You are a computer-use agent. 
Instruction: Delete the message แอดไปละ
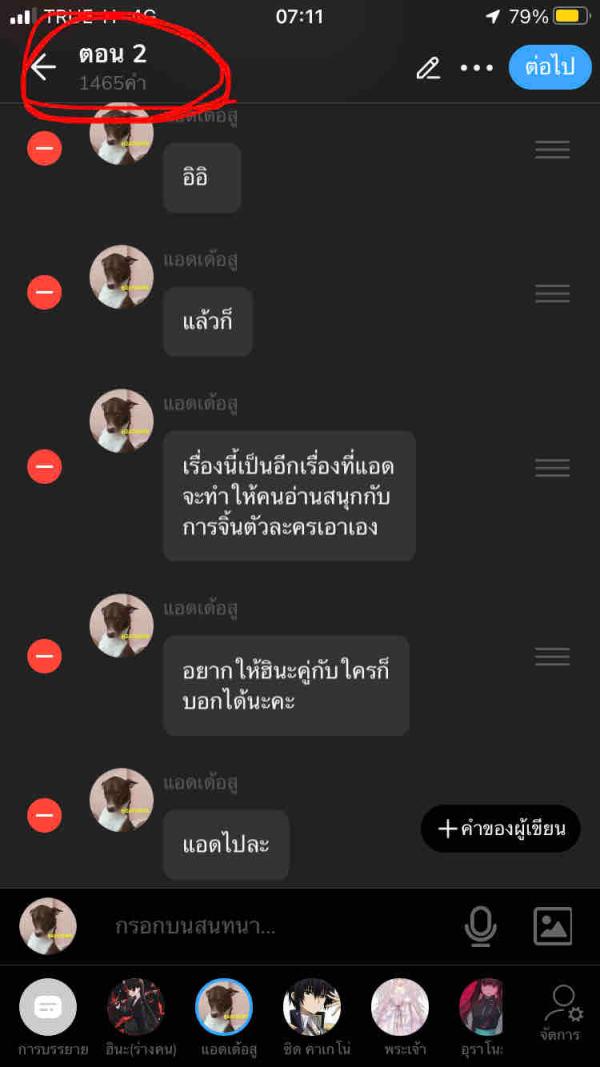coord(44,815)
